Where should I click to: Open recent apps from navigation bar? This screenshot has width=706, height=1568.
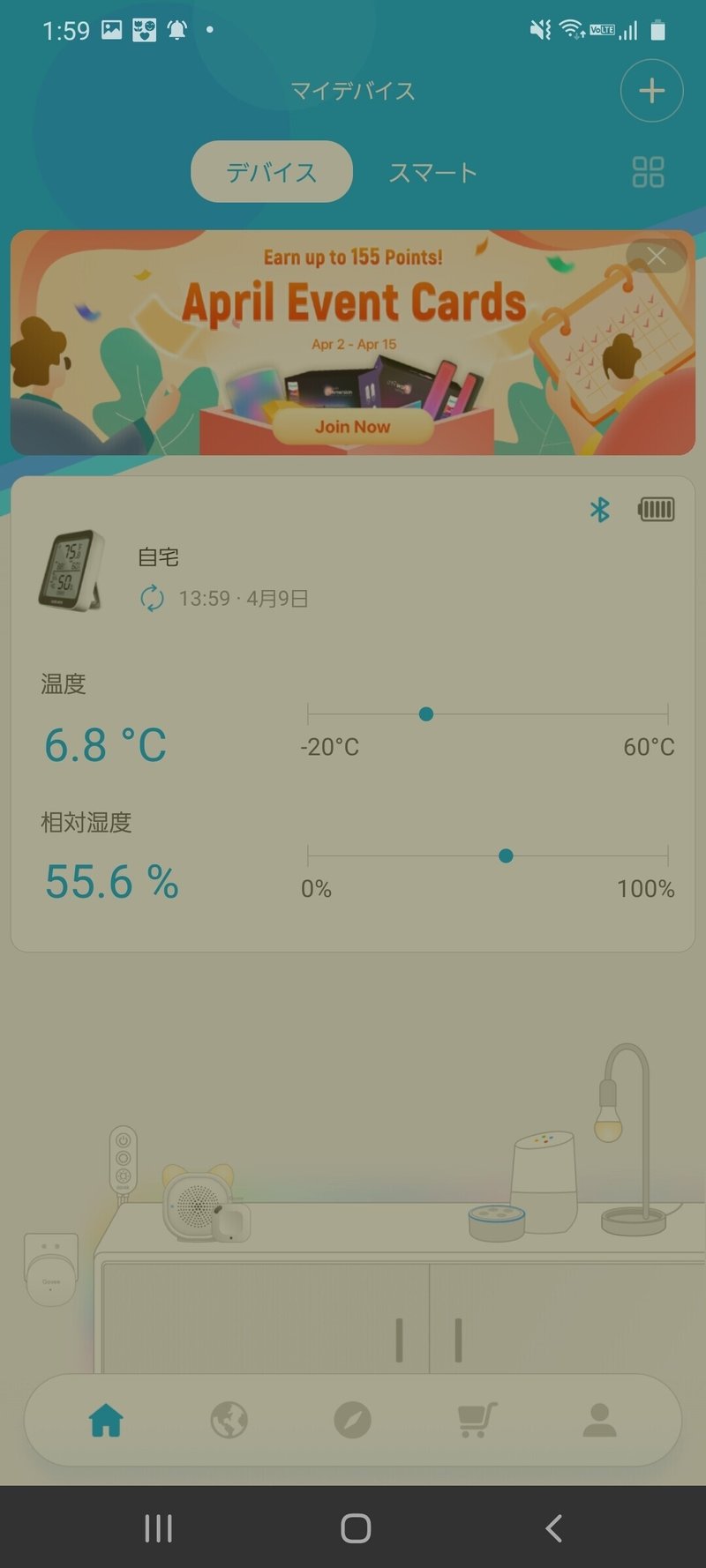click(158, 1527)
